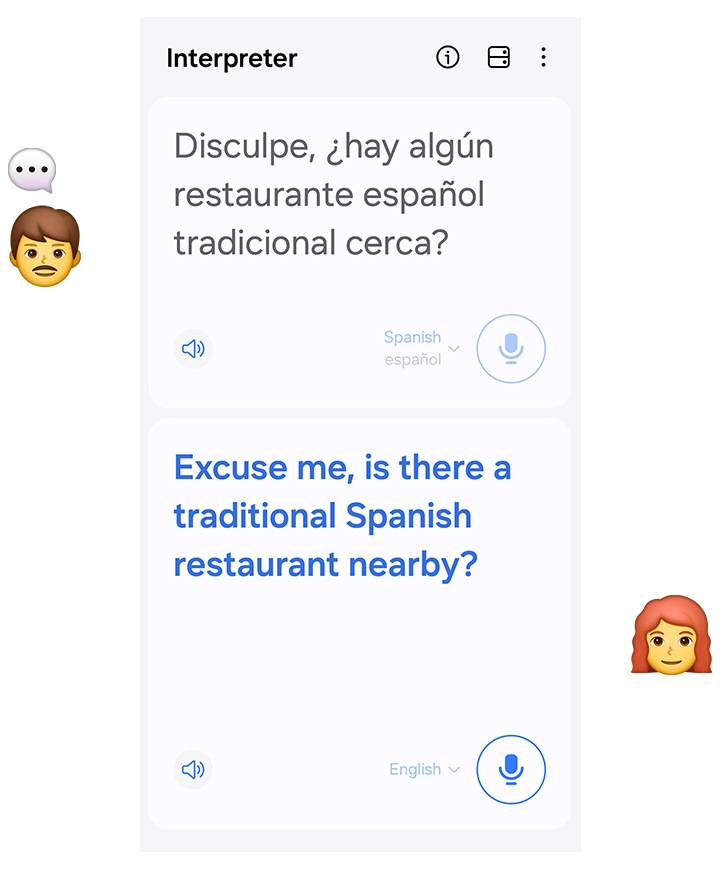Open the Spanish language dropdown
Image resolution: width=720 pixels, height=870 pixels.
(422, 348)
